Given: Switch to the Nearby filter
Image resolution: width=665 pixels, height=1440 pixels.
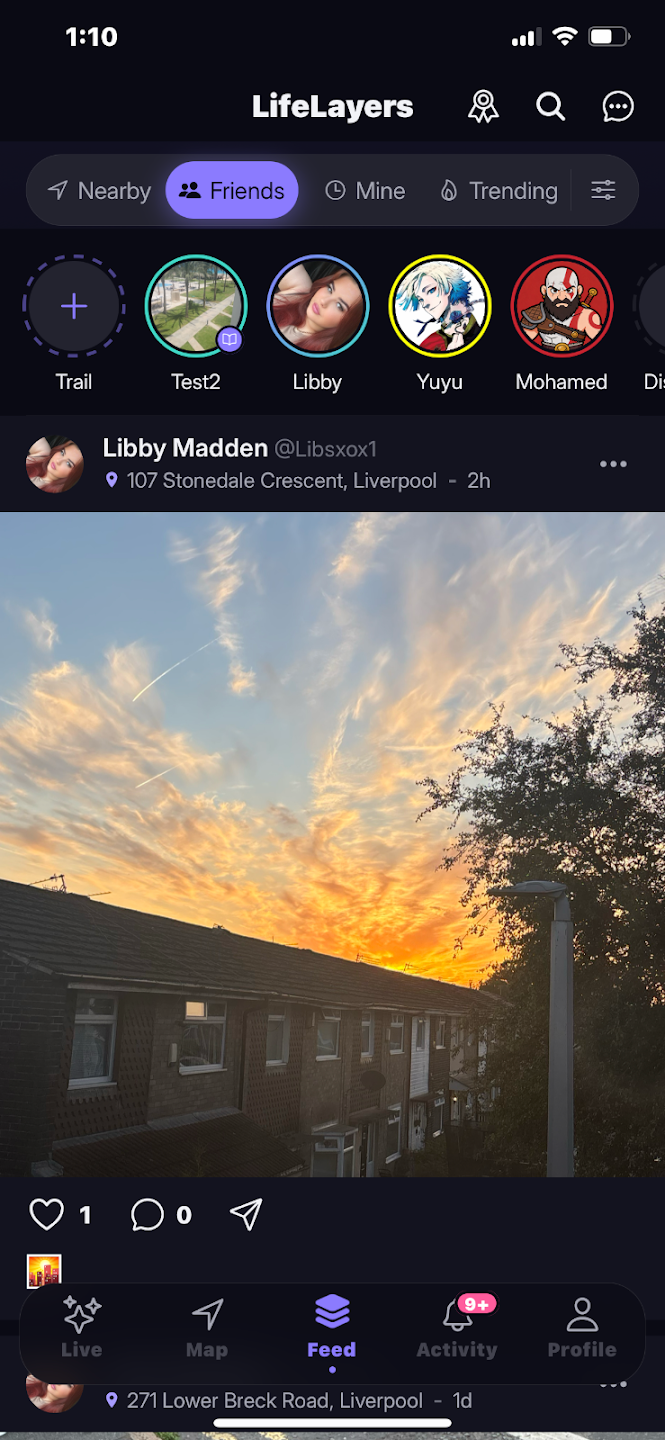Looking at the screenshot, I should coord(99,190).
